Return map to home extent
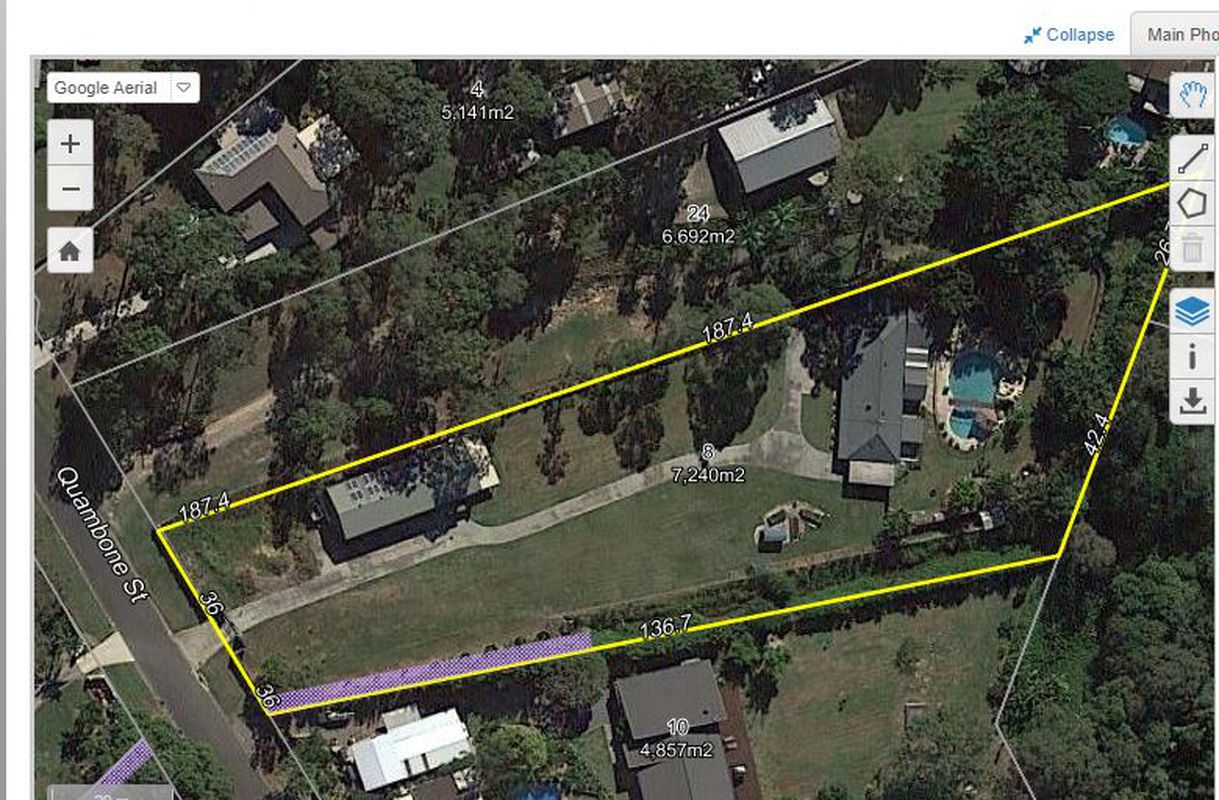 [70, 251]
